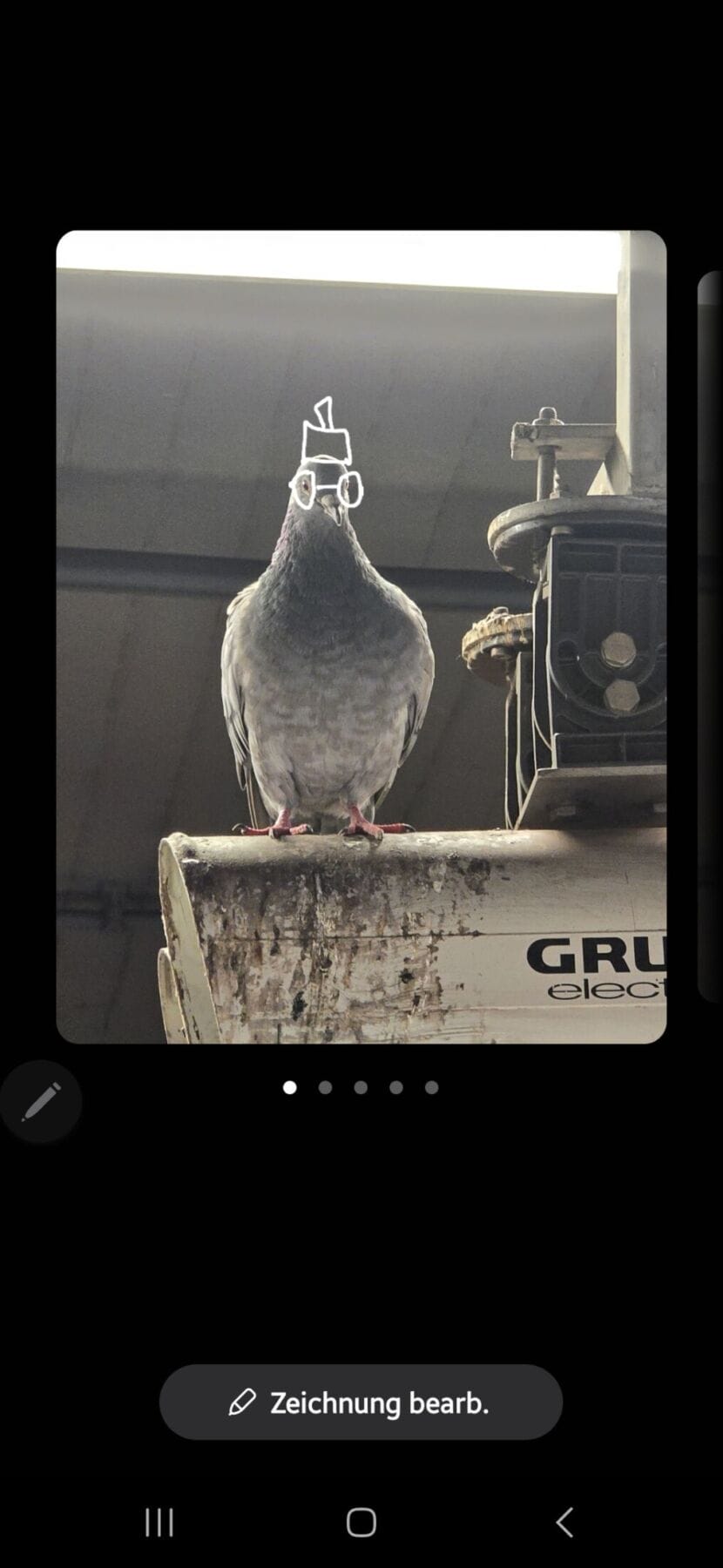The height and width of the screenshot is (1568, 723).
Task: Go back with the system back button
Action: (x=564, y=1523)
